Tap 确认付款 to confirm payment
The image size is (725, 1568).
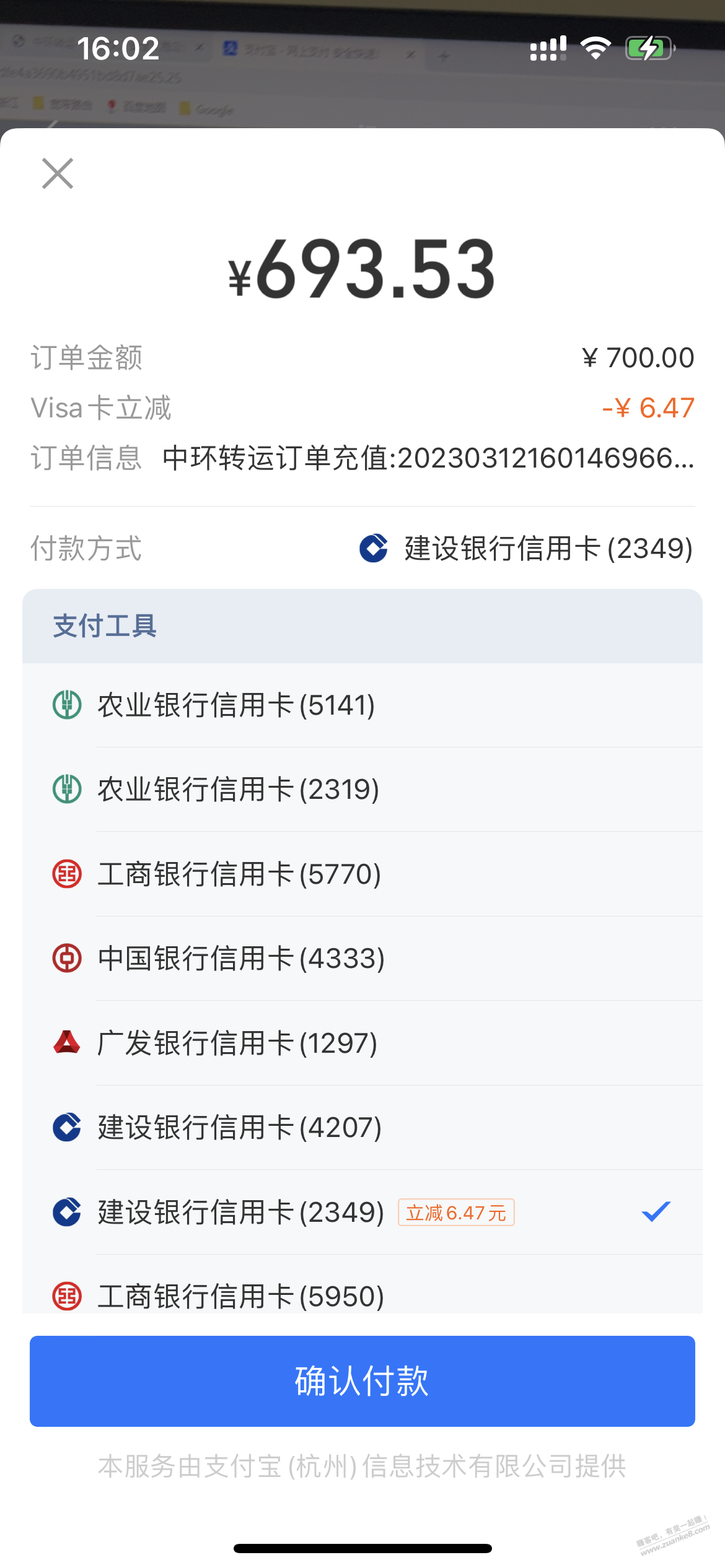362,1382
